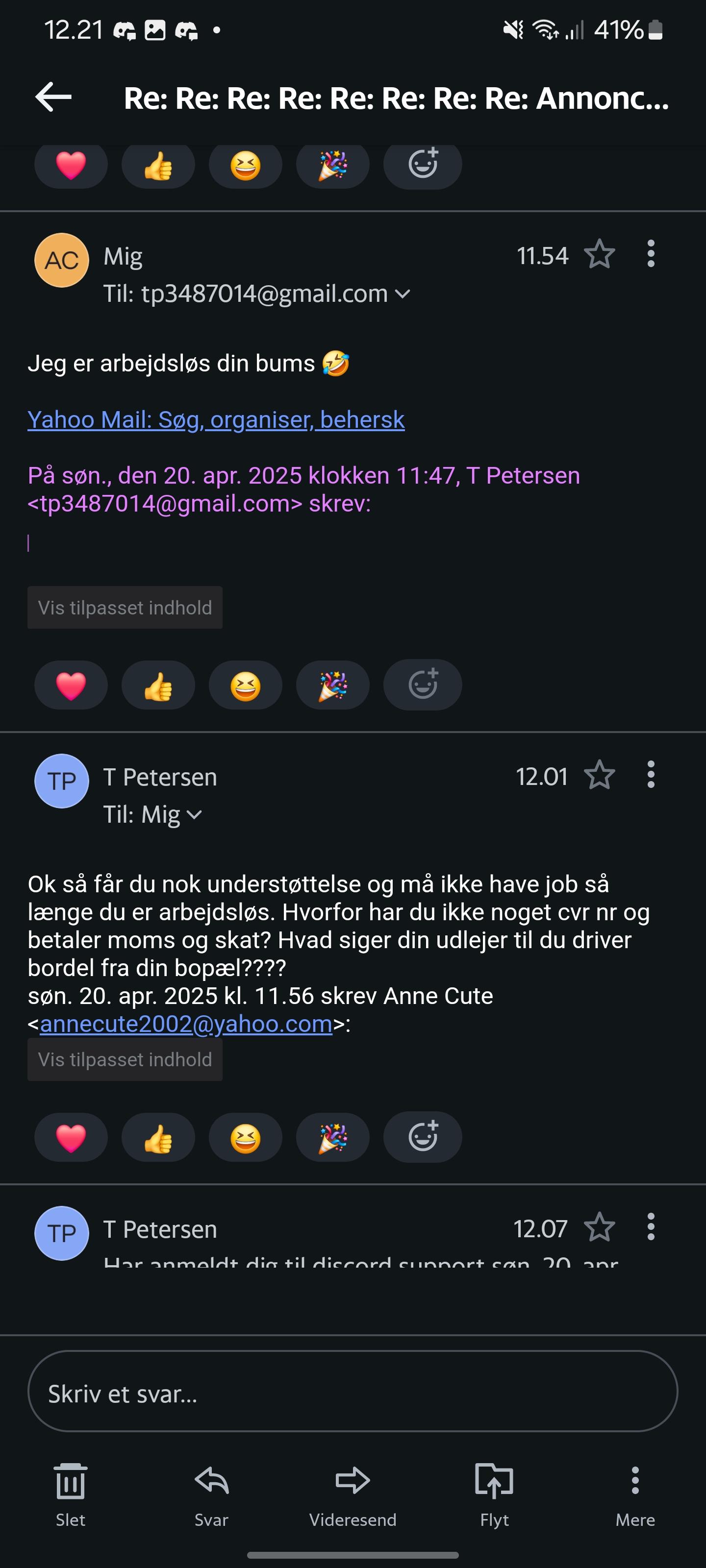The image size is (706, 1568).
Task: Show adapted content in Mig's 11.54 message
Action: point(125,608)
